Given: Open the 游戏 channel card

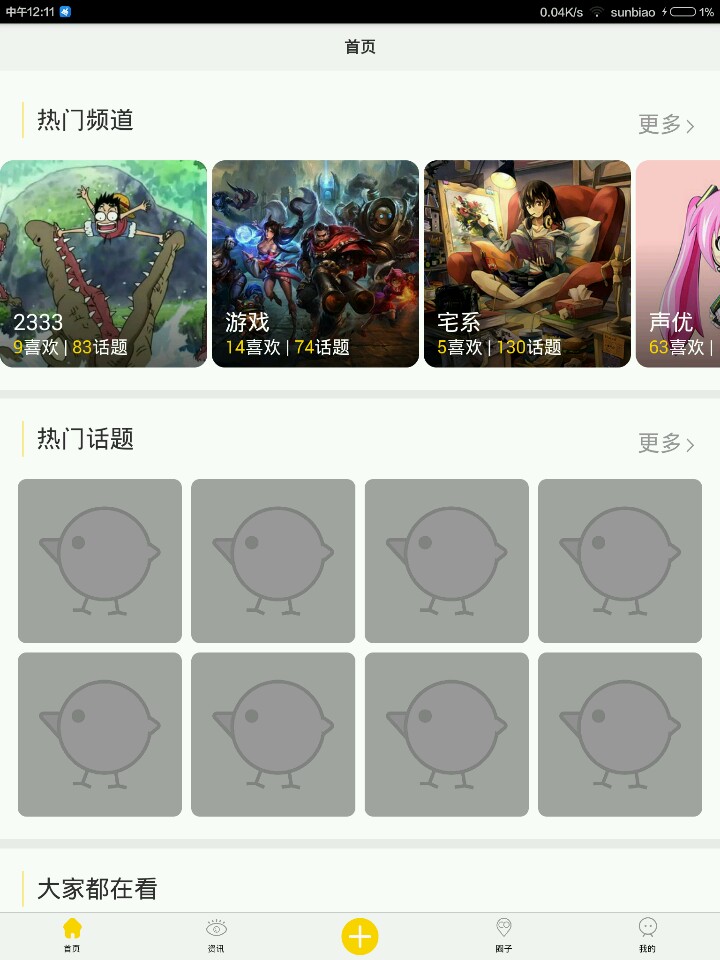Looking at the screenshot, I should pos(315,264).
